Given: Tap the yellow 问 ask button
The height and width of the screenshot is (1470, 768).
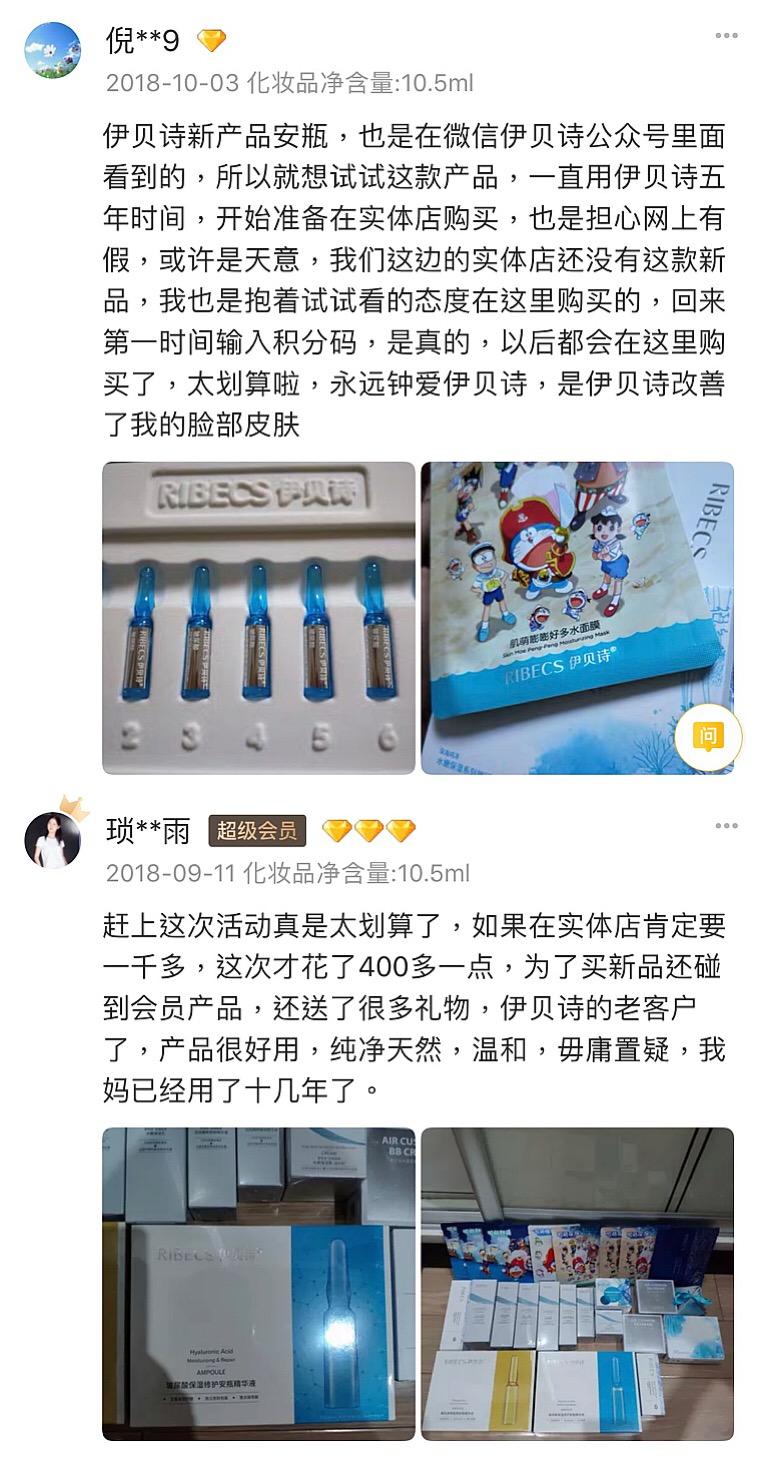Looking at the screenshot, I should point(708,737).
